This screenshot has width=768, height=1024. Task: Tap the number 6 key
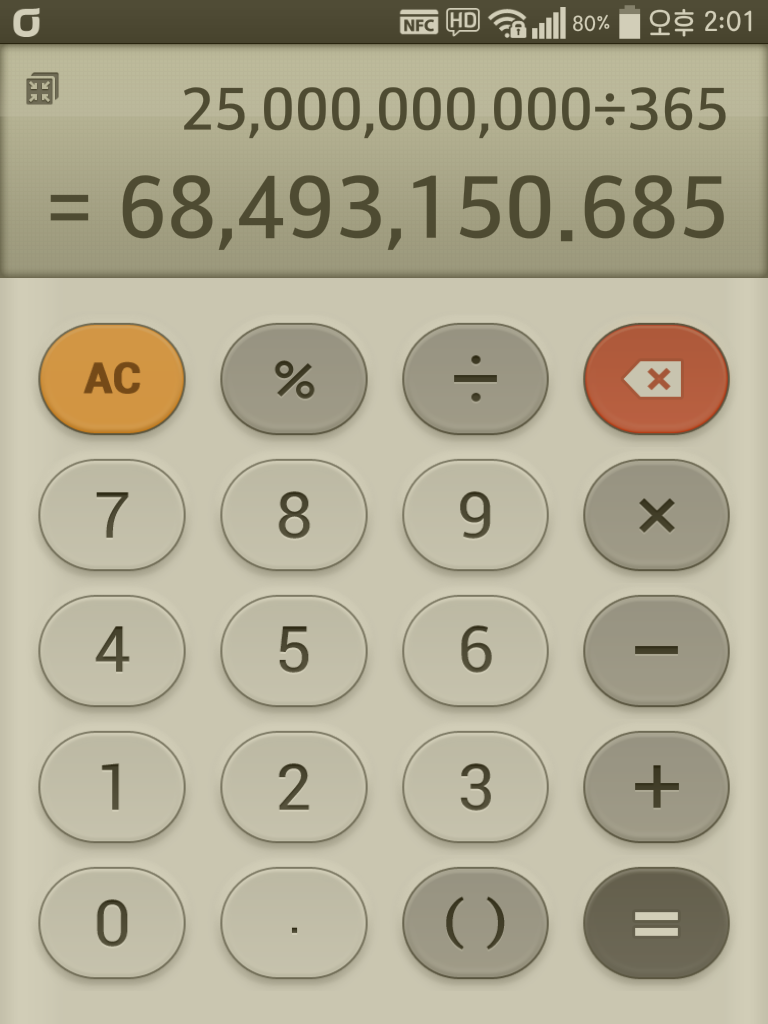(x=475, y=651)
